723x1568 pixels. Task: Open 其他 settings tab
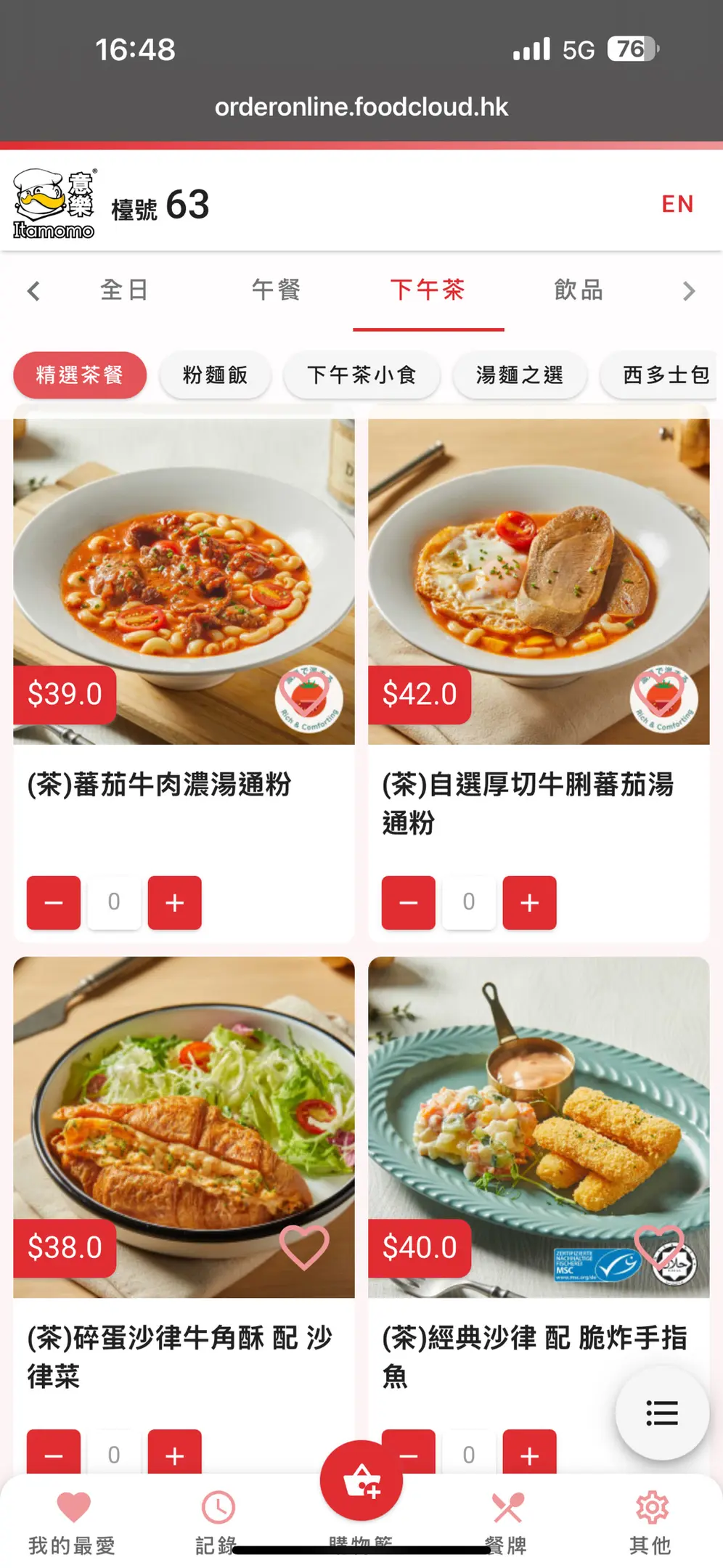click(x=651, y=1522)
